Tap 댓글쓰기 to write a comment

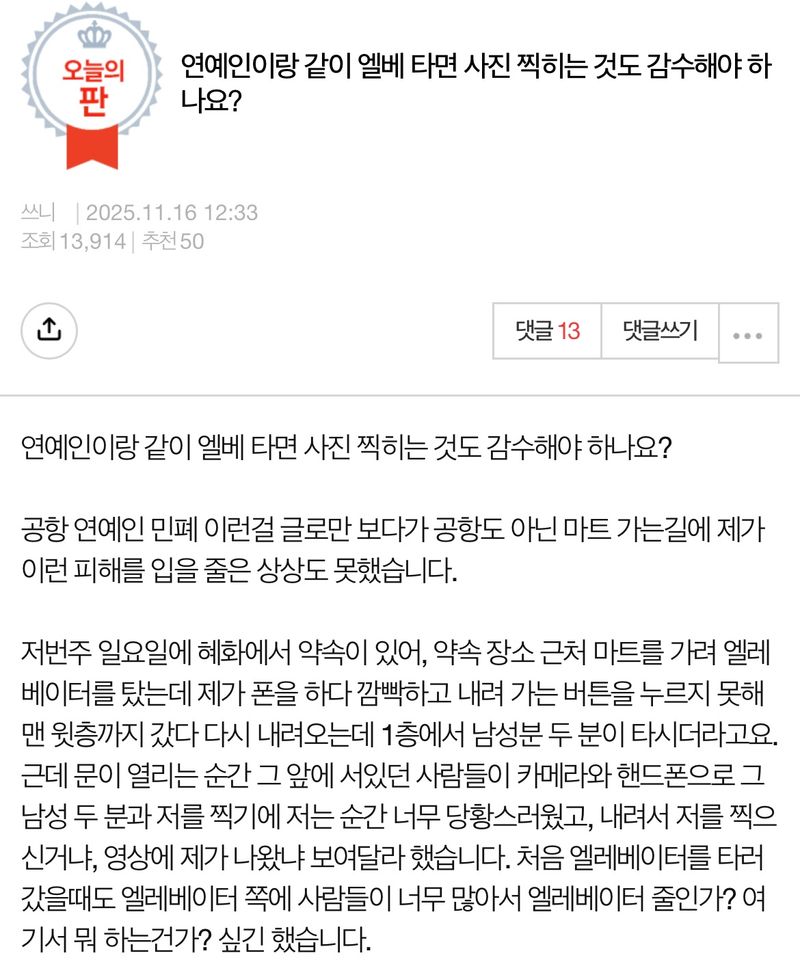point(660,331)
